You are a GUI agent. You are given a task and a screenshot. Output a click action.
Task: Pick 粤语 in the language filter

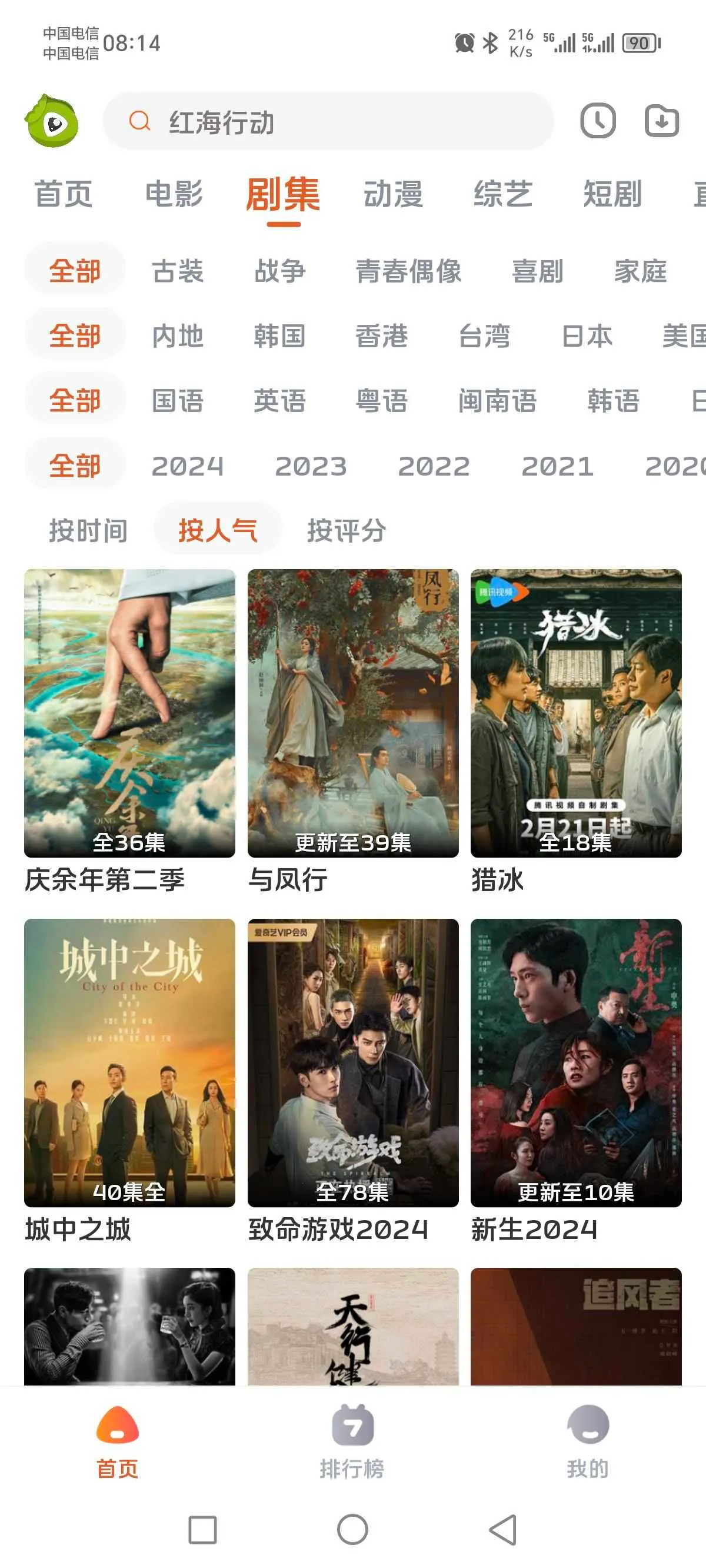[x=381, y=402]
